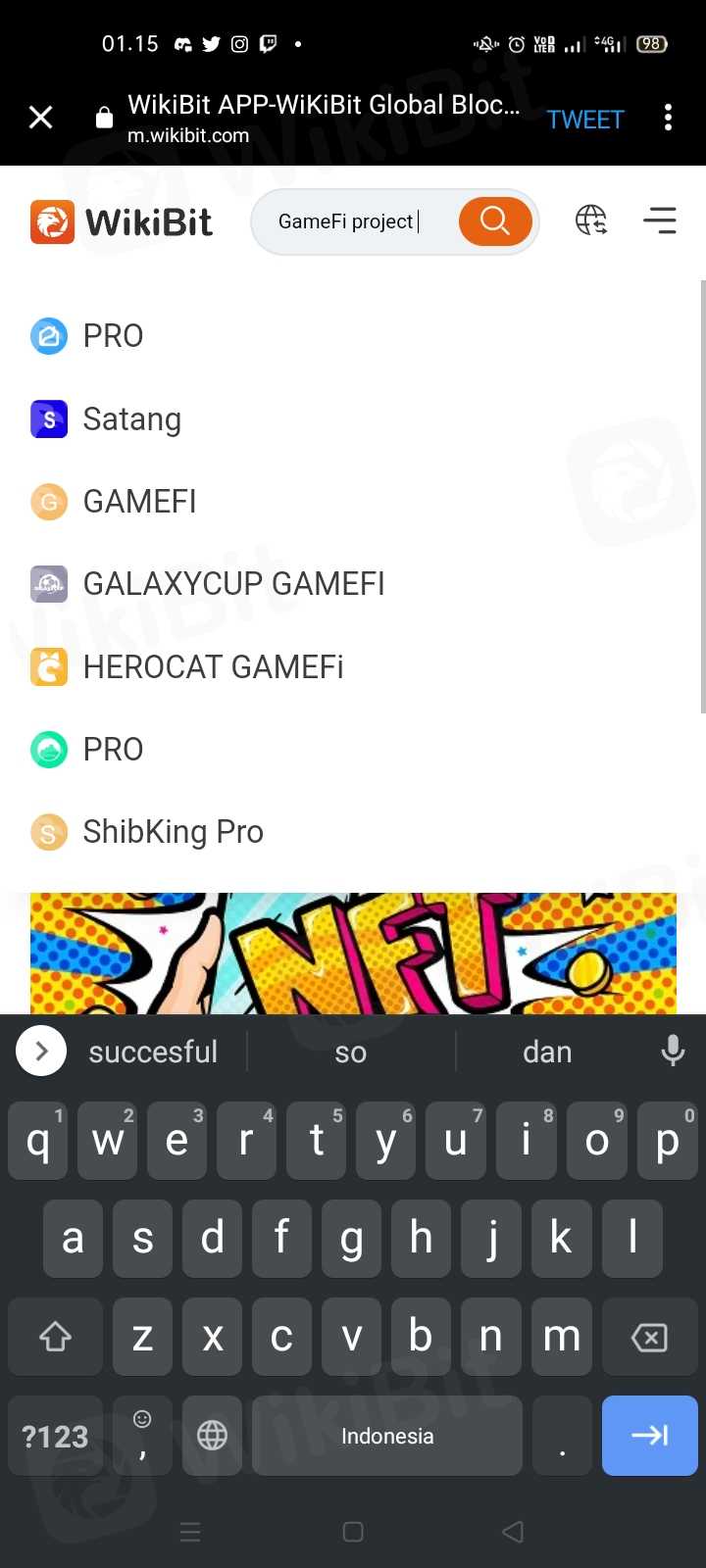Viewport: 706px width, 1568px height.
Task: Focus the GameFi project search field
Action: click(x=353, y=222)
